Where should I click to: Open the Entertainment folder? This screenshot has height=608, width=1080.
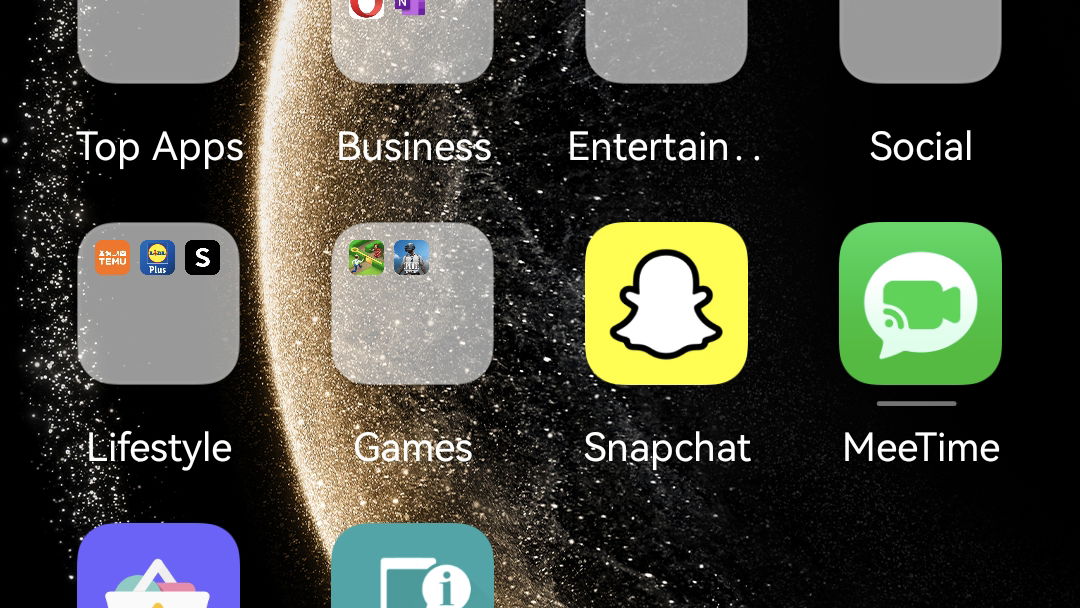(666, 40)
